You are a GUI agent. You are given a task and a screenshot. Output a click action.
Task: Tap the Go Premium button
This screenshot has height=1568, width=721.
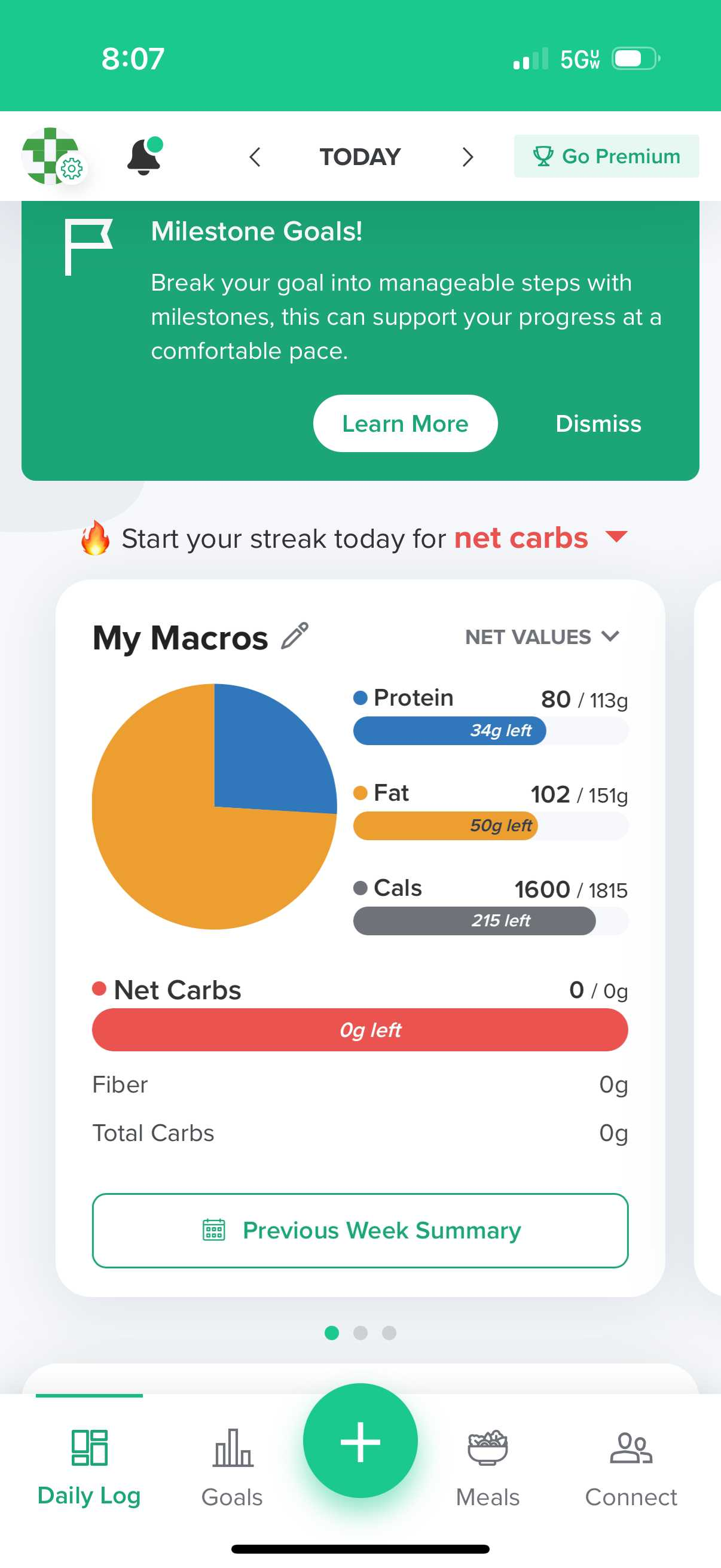click(606, 157)
